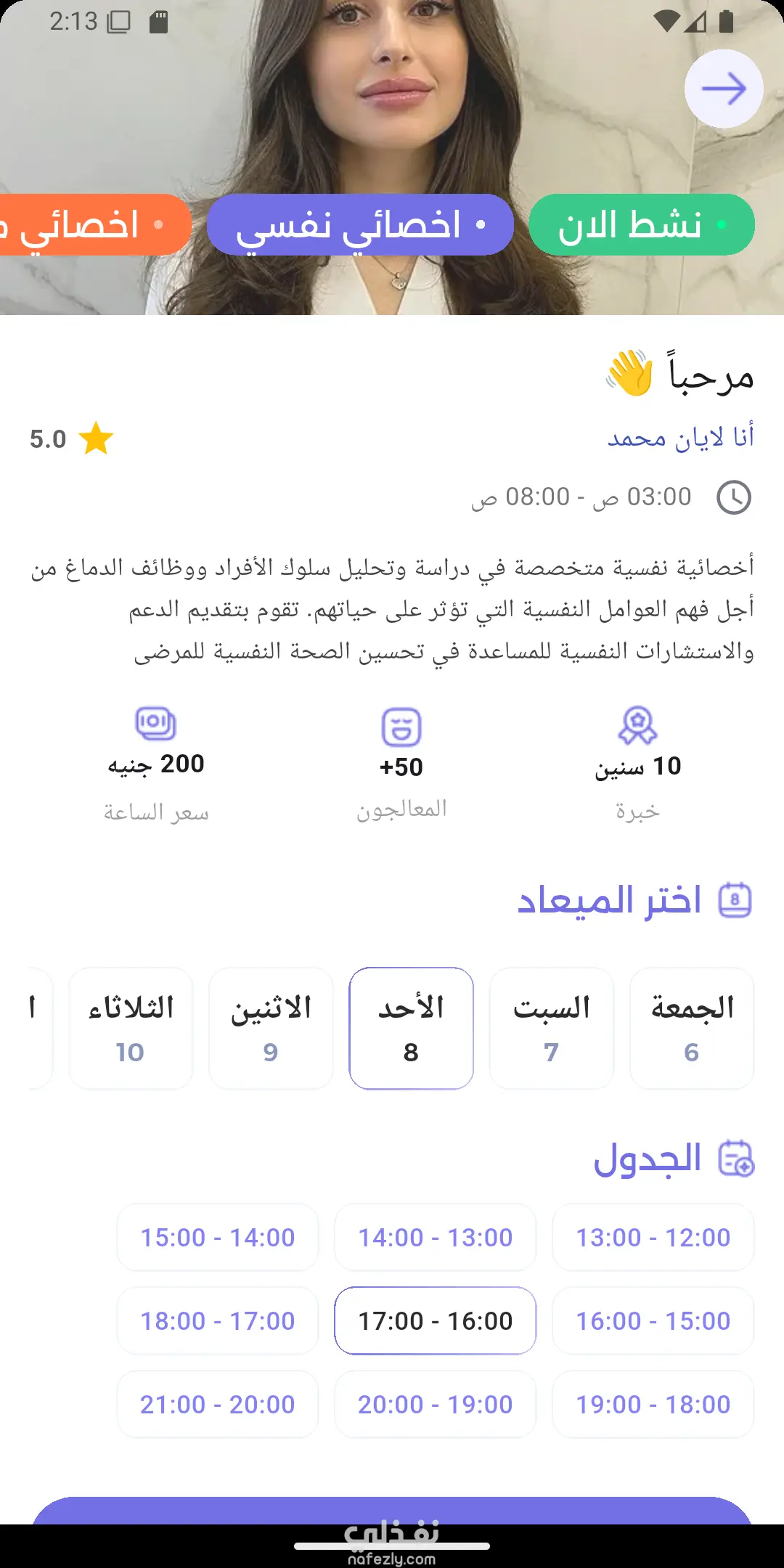The image size is (784, 1568).
Task: Choose Sunday the 8th
Action: (411, 1028)
